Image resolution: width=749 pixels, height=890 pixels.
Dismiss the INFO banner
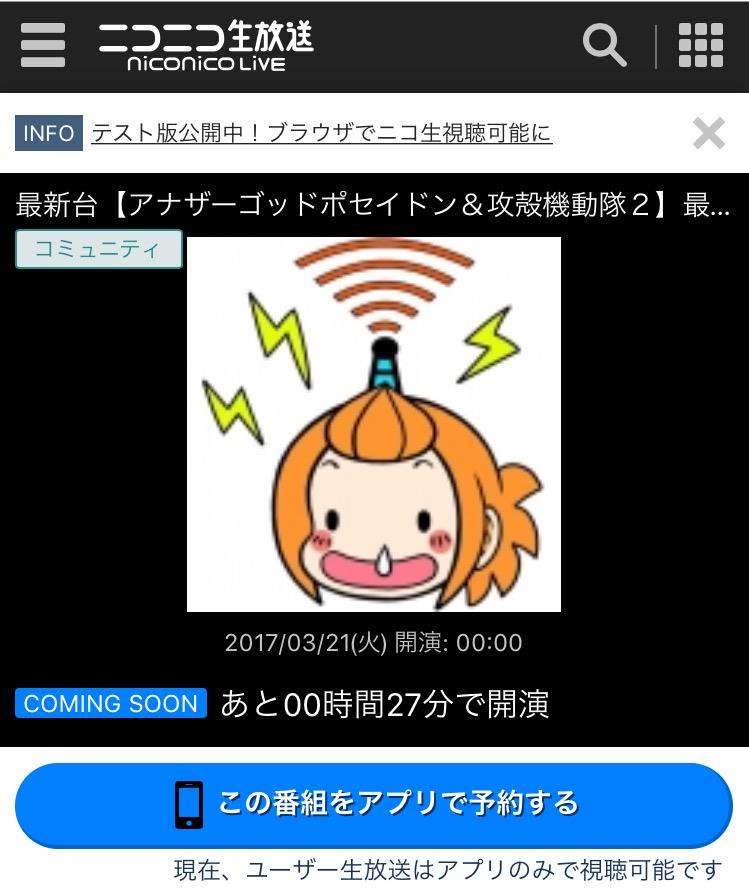click(x=708, y=133)
